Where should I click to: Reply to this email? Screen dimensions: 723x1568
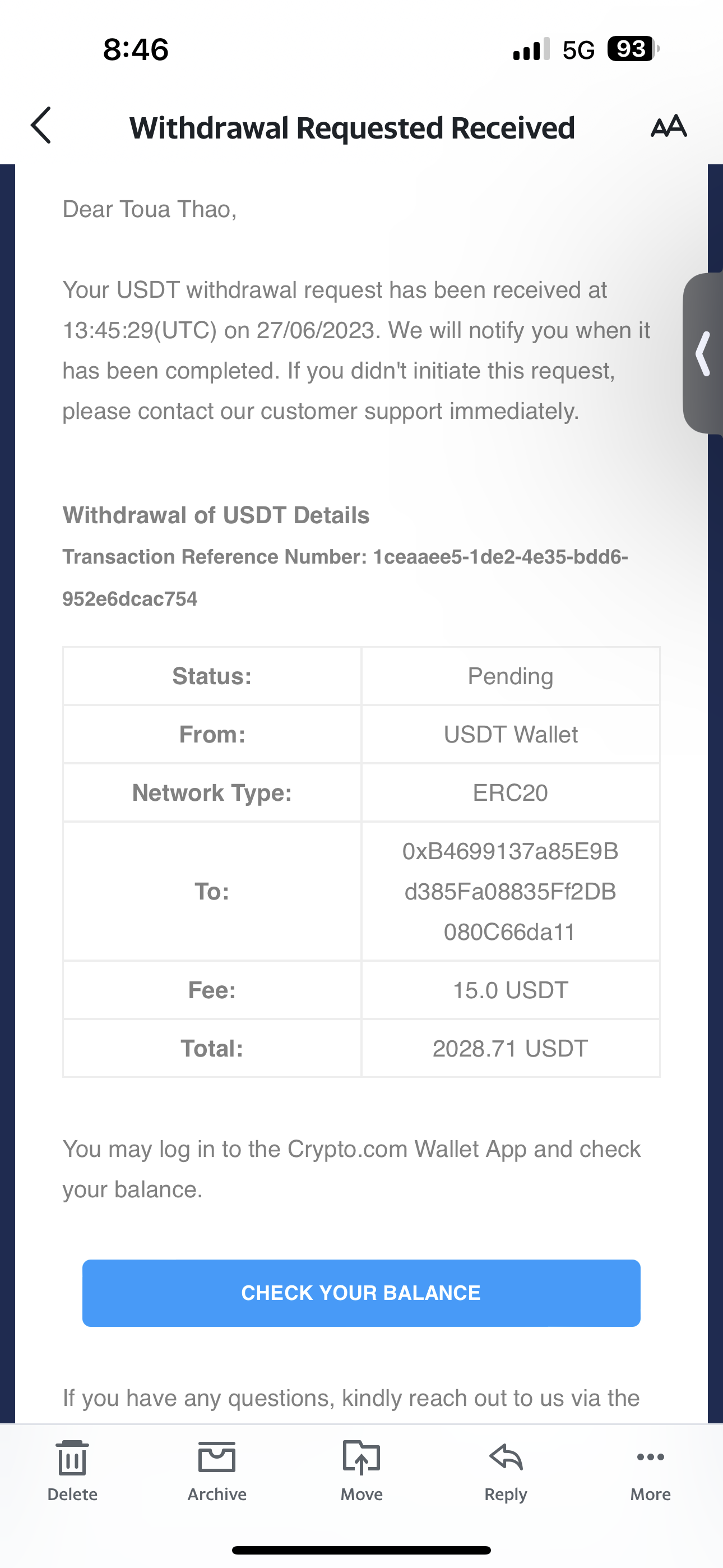pos(506,1470)
